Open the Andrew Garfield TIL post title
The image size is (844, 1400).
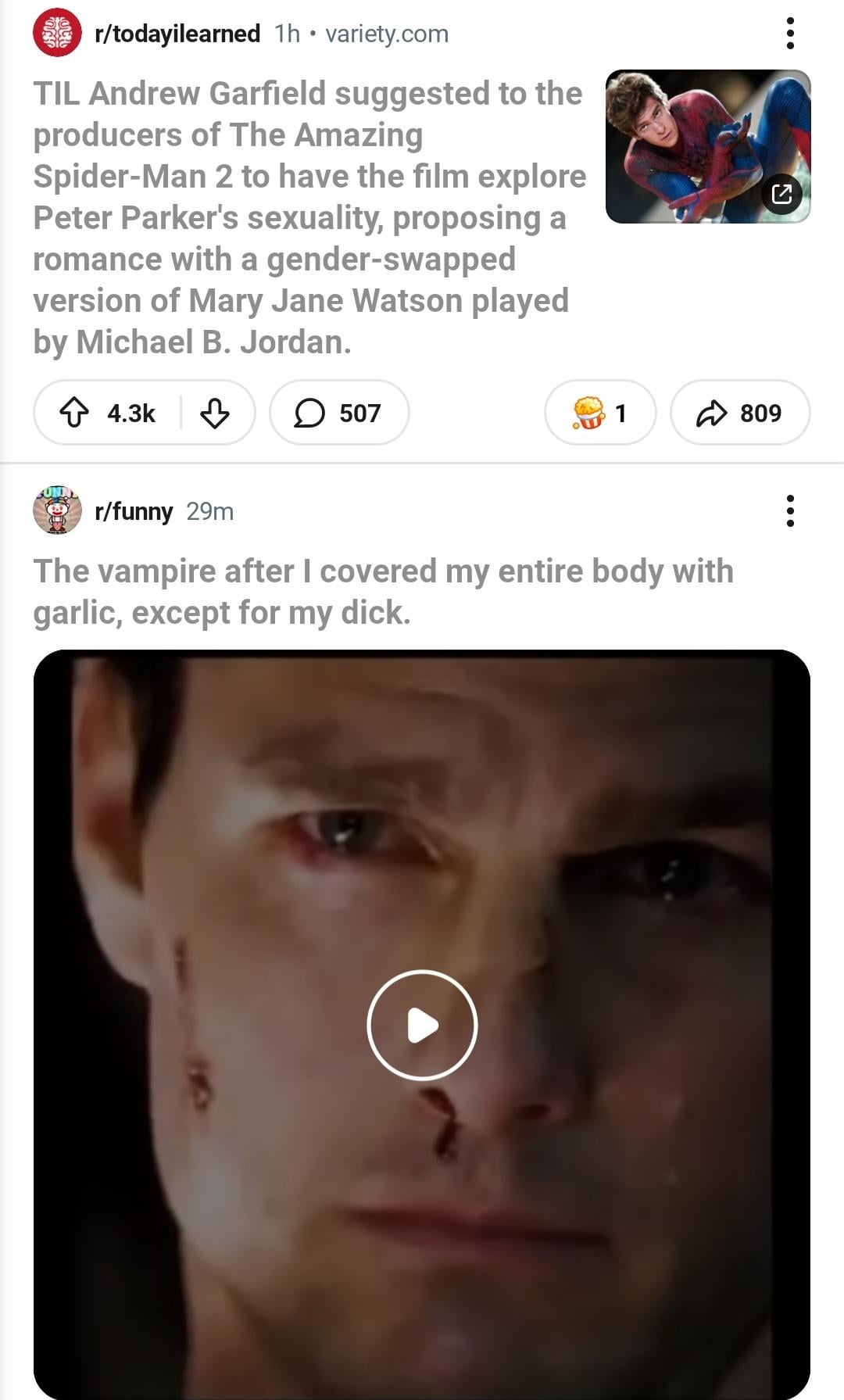pyautogui.click(x=309, y=217)
